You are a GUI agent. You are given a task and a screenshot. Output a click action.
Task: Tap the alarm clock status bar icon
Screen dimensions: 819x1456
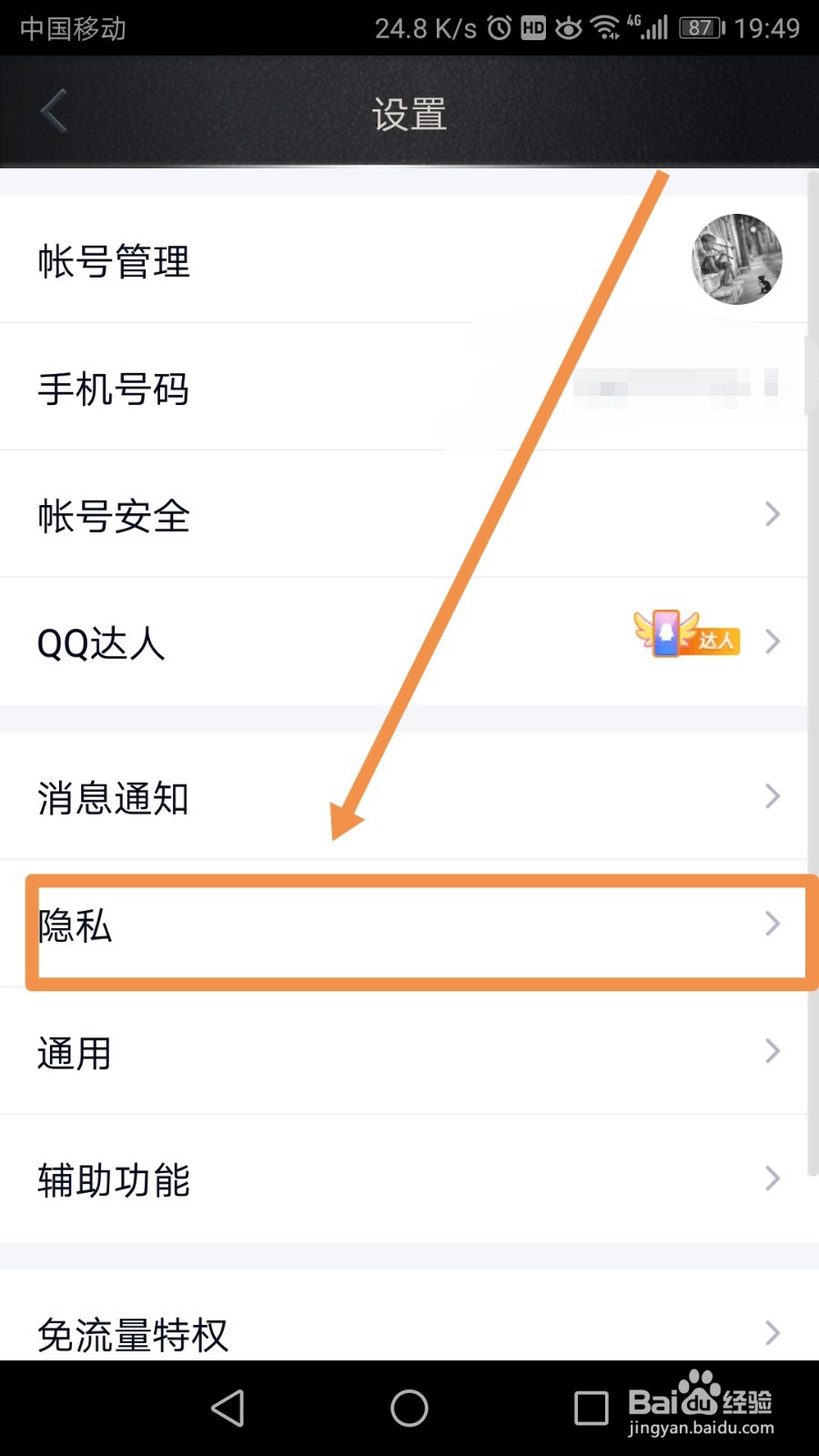click(x=499, y=27)
